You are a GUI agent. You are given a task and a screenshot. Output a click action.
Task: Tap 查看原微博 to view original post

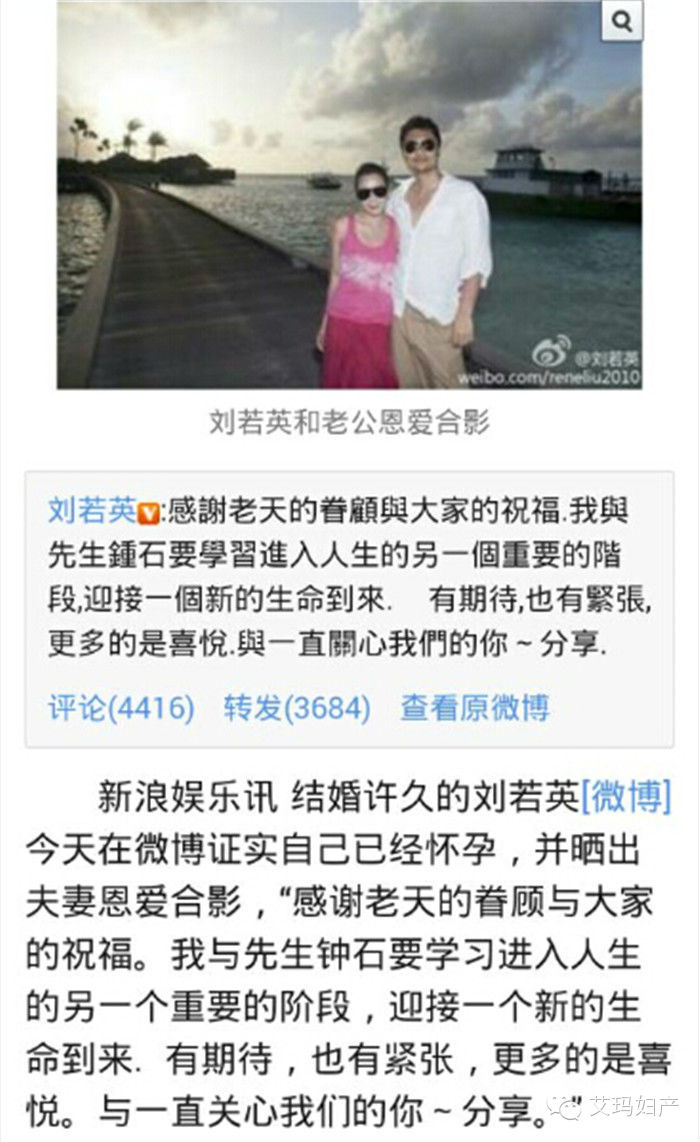point(475,708)
